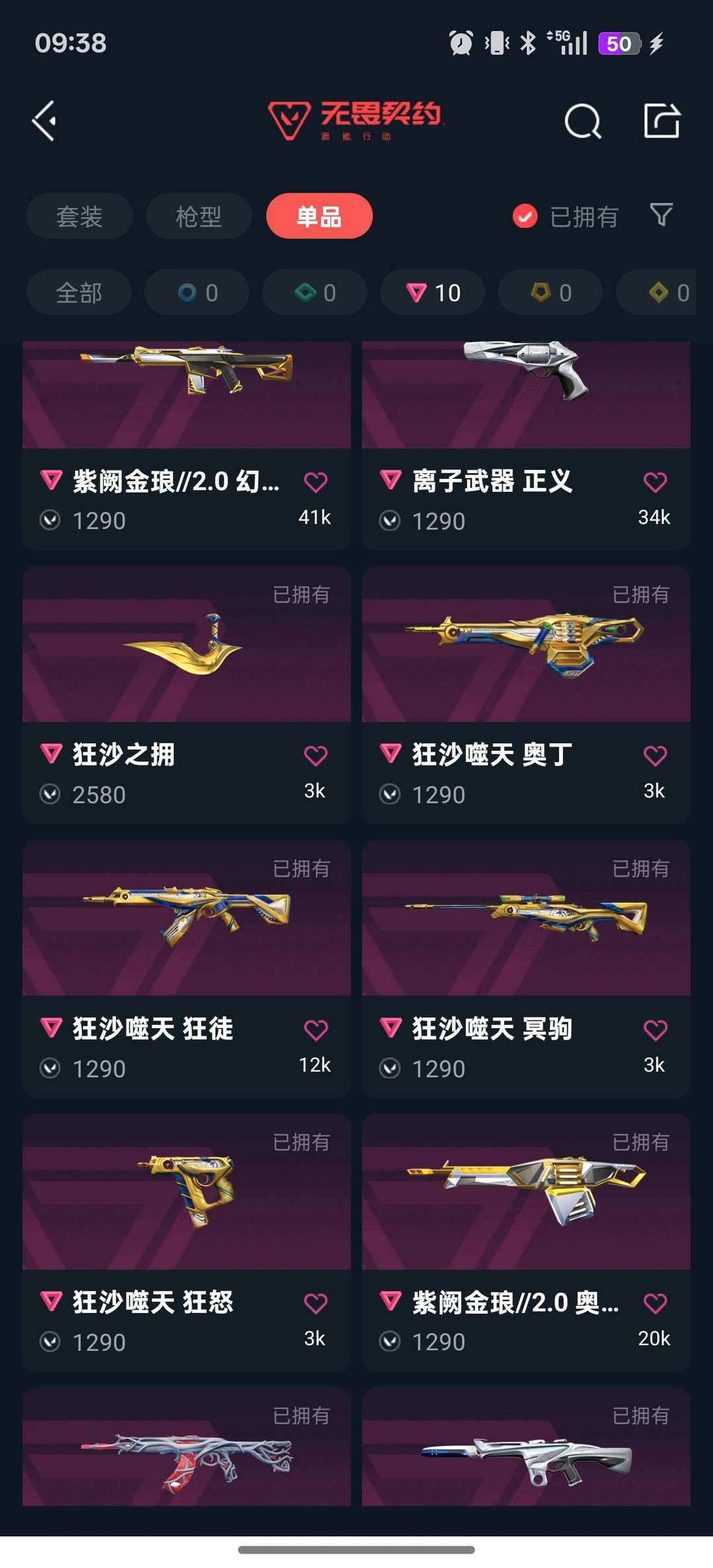Image resolution: width=713 pixels, height=1568 pixels.
Task: Select the 全部 rarity chip
Action: pos(79,292)
